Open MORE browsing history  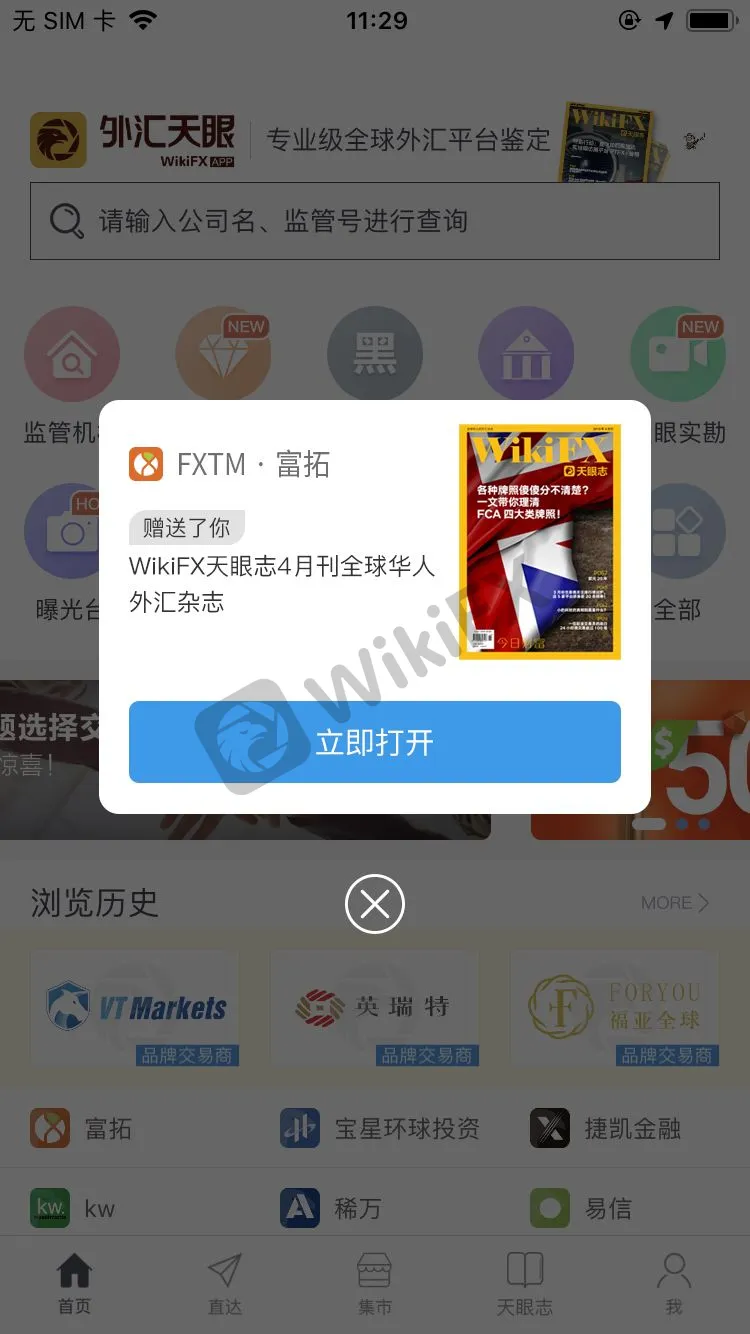click(675, 903)
